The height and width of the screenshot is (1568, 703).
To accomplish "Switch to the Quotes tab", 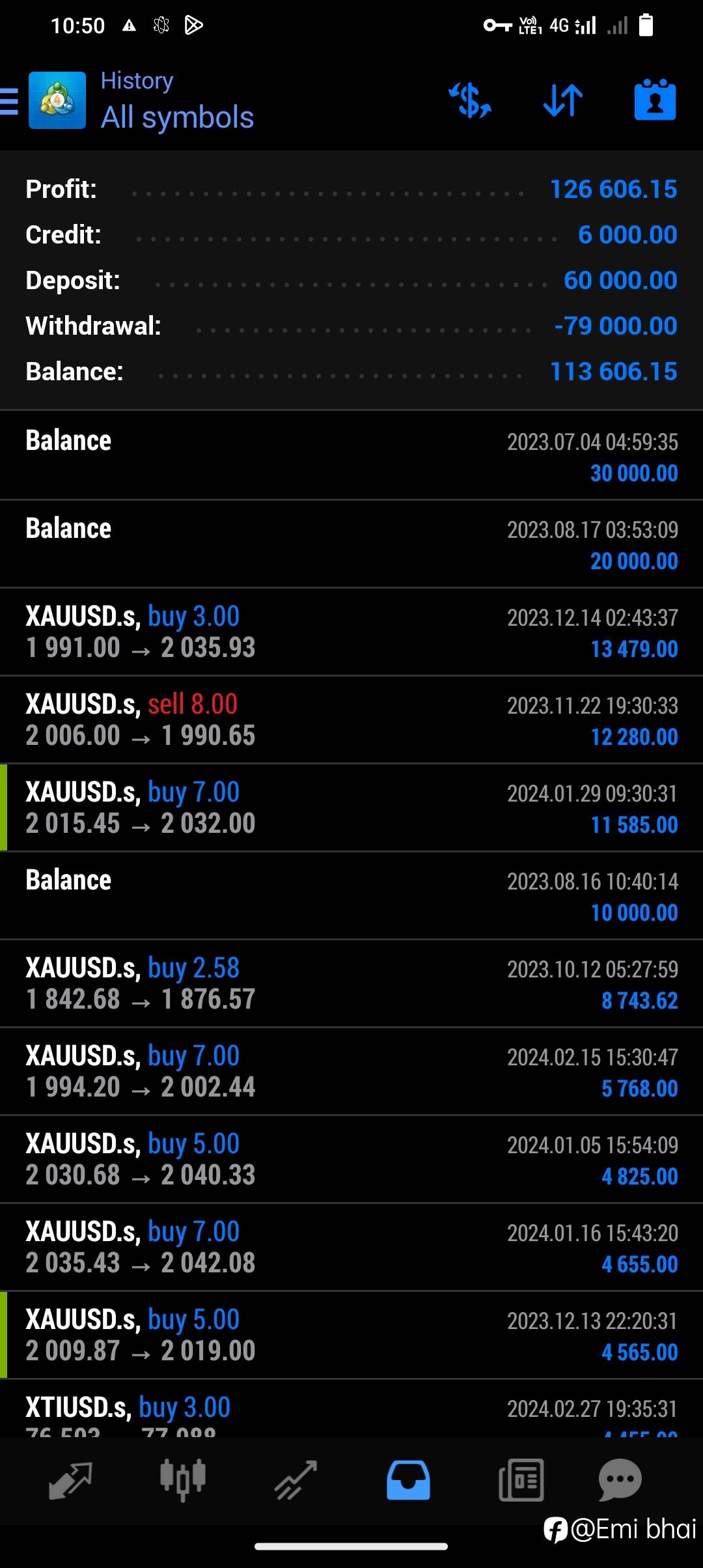I will point(70,1480).
